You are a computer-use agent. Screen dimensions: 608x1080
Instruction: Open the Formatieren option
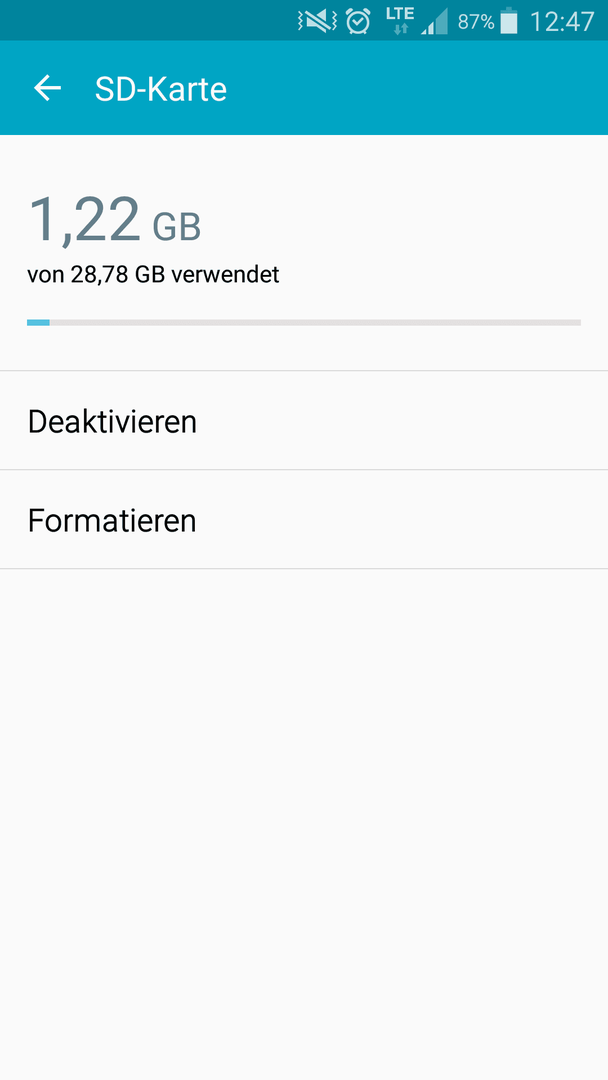[304, 520]
